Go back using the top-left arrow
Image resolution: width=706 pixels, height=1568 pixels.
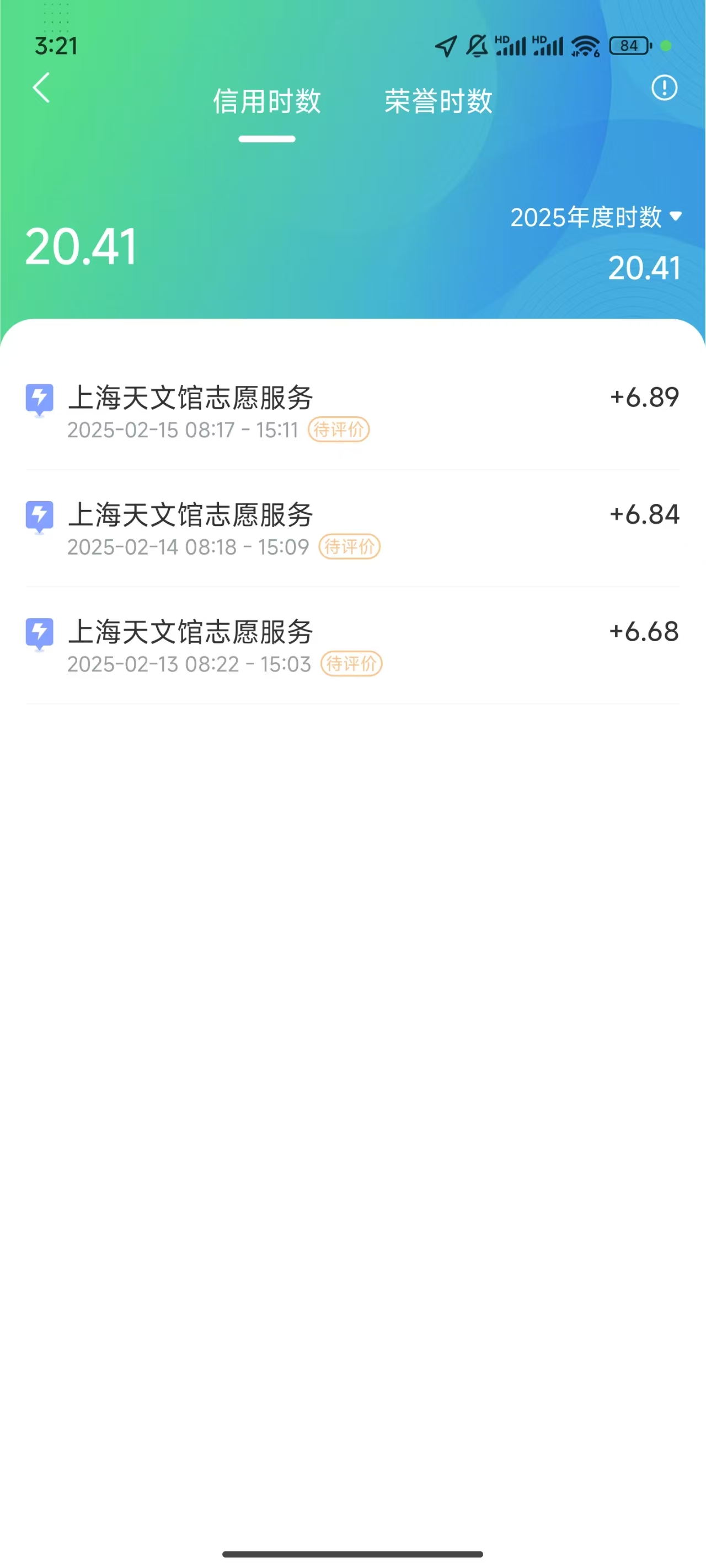41,88
